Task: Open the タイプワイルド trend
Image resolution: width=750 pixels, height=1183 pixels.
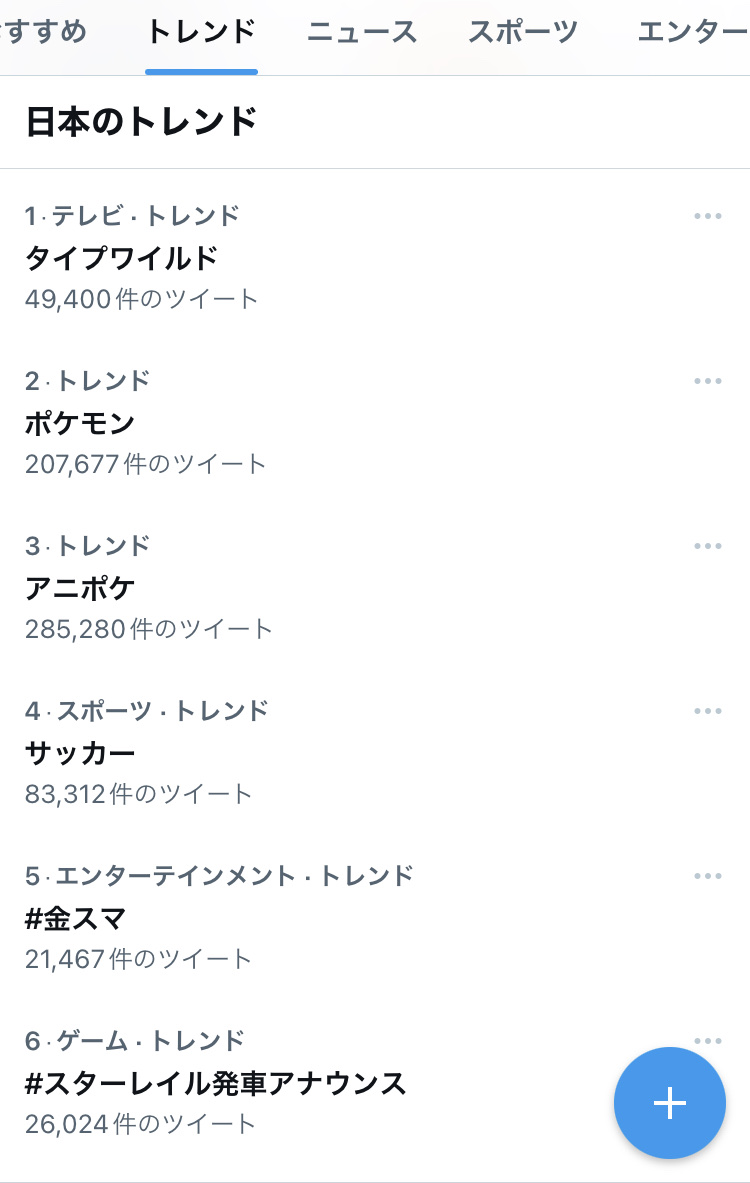Action: pos(122,259)
